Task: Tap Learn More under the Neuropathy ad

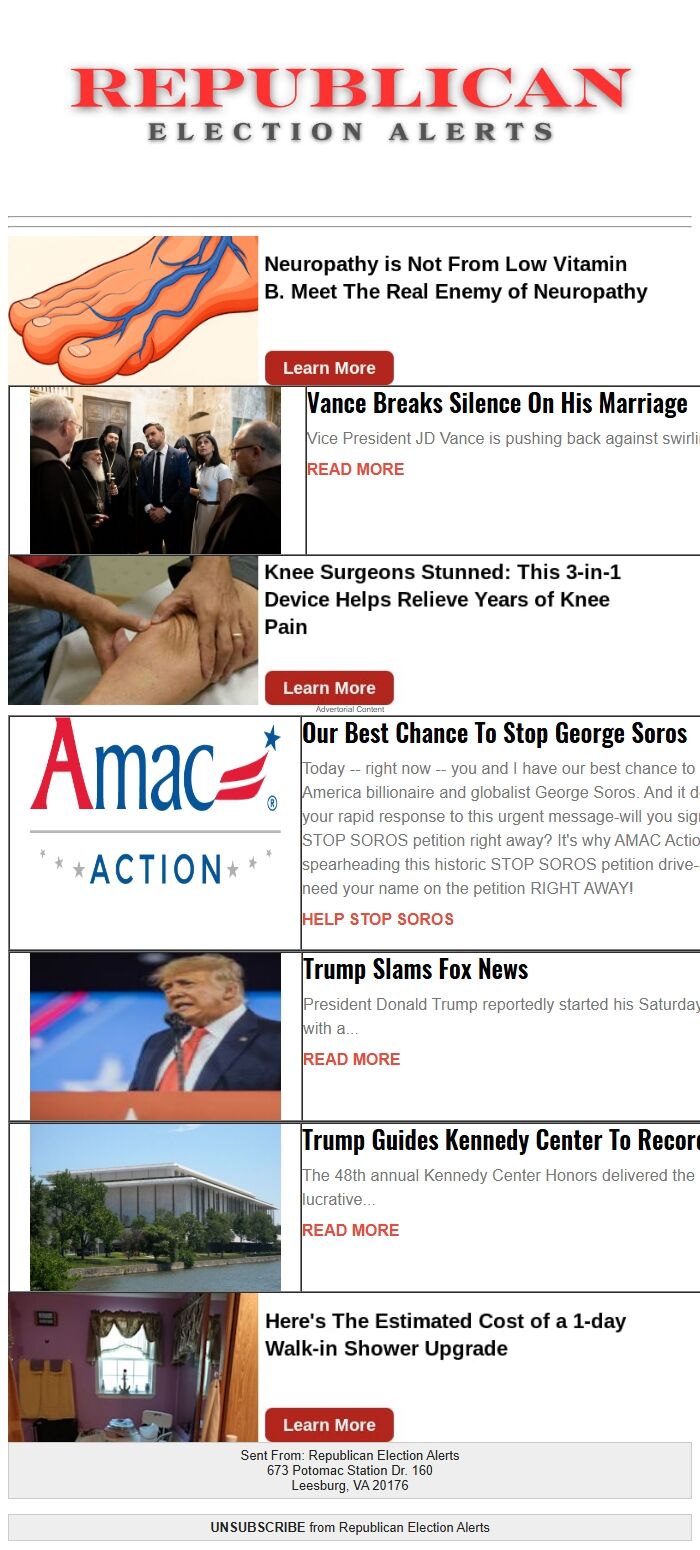Action: coord(329,368)
